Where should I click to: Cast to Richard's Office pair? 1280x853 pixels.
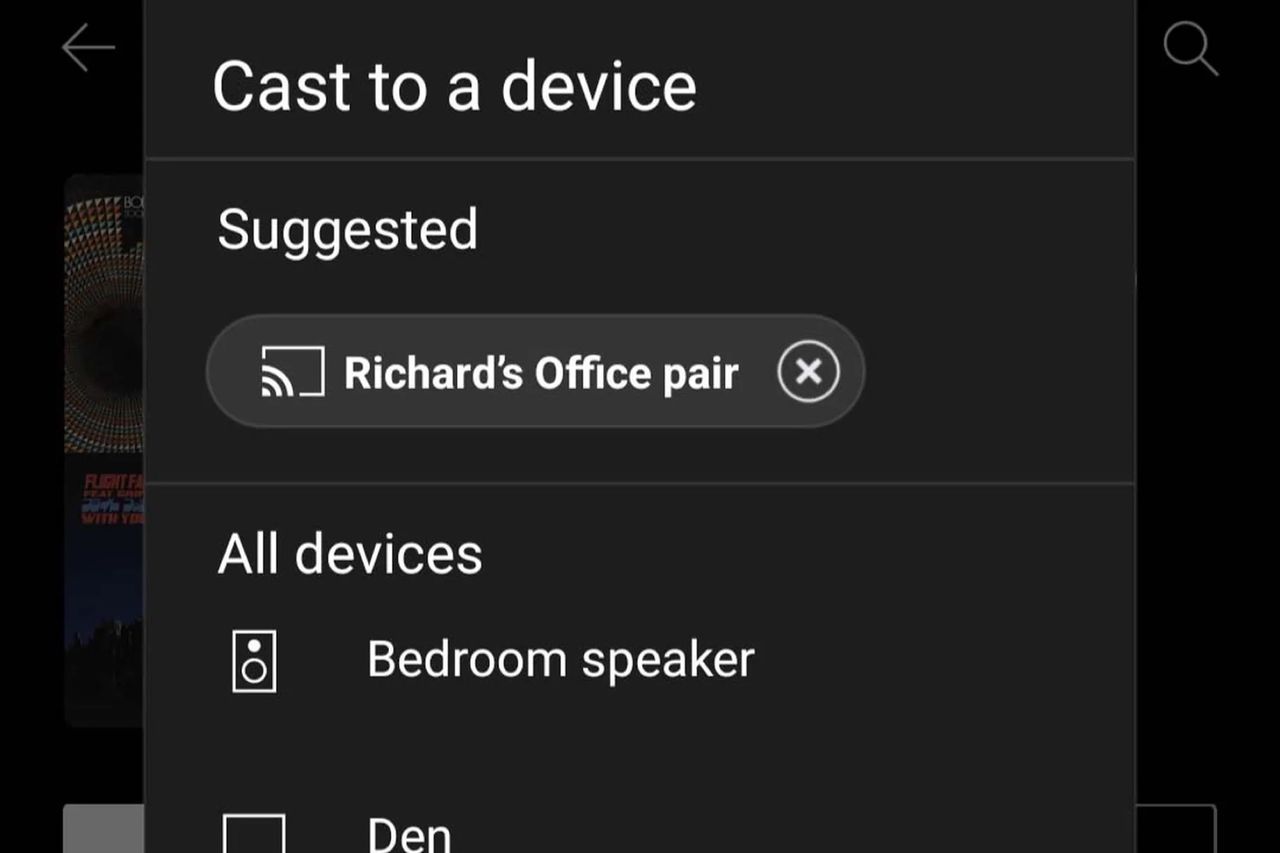coord(500,373)
